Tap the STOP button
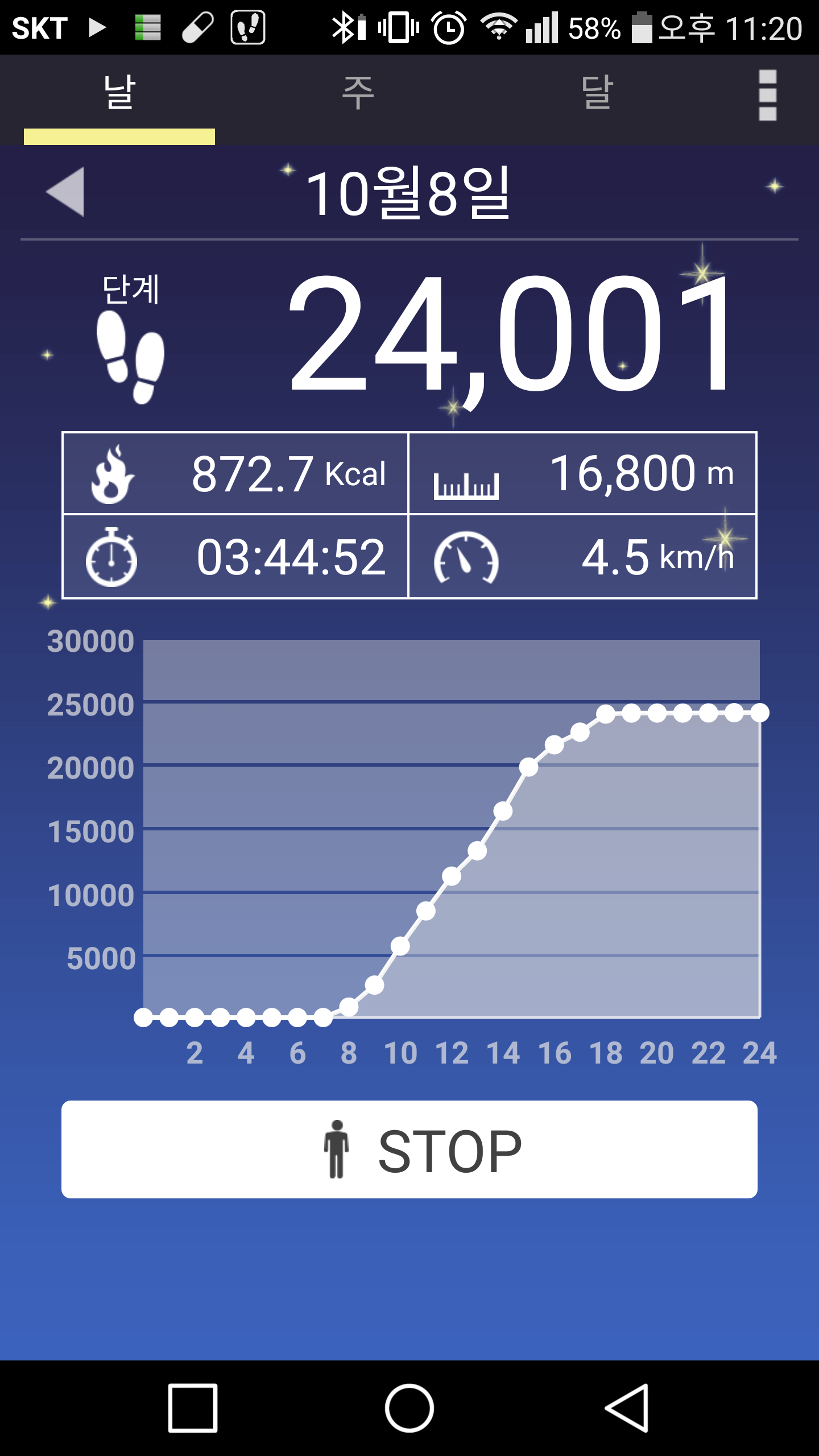The height and width of the screenshot is (1456, 819). click(x=409, y=1149)
